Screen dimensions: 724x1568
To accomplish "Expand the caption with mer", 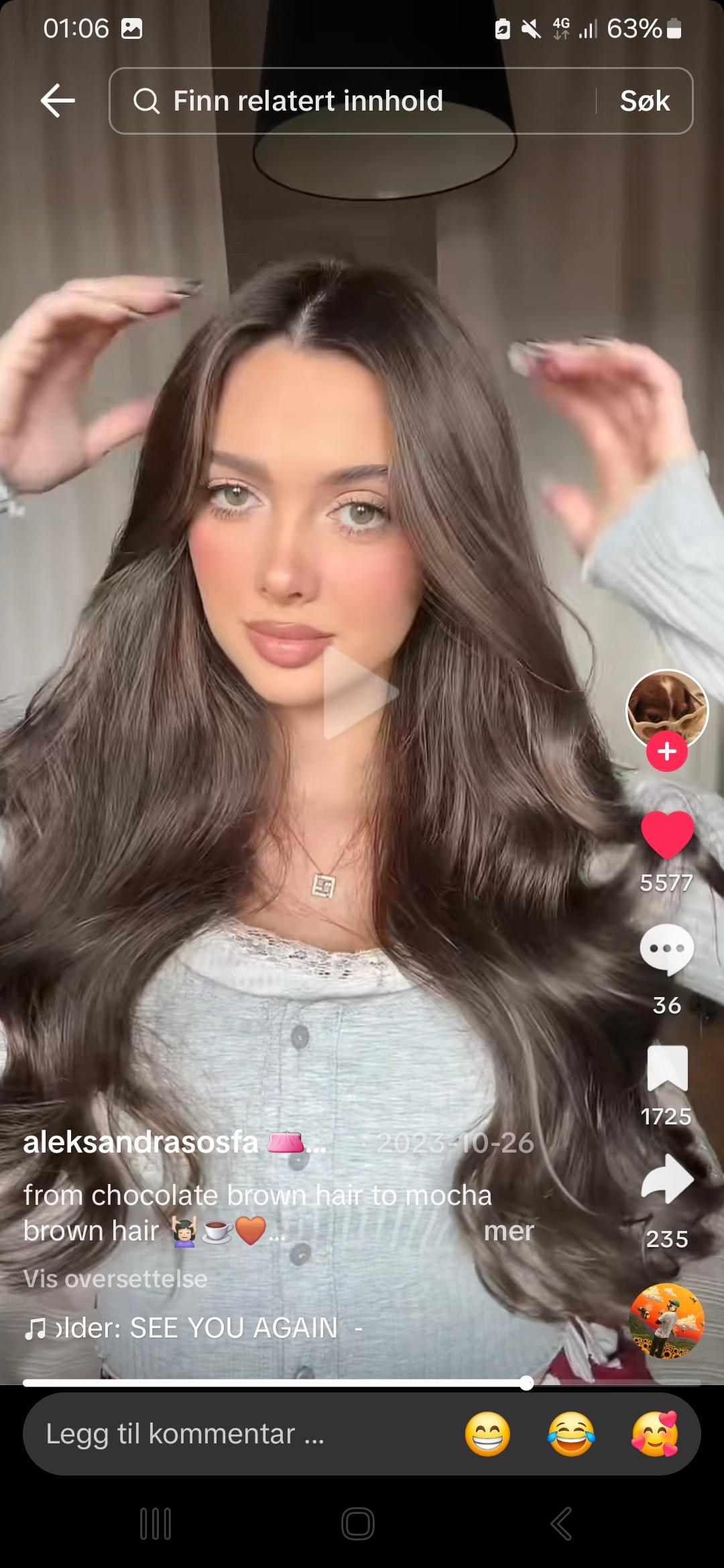I will click(x=509, y=1231).
